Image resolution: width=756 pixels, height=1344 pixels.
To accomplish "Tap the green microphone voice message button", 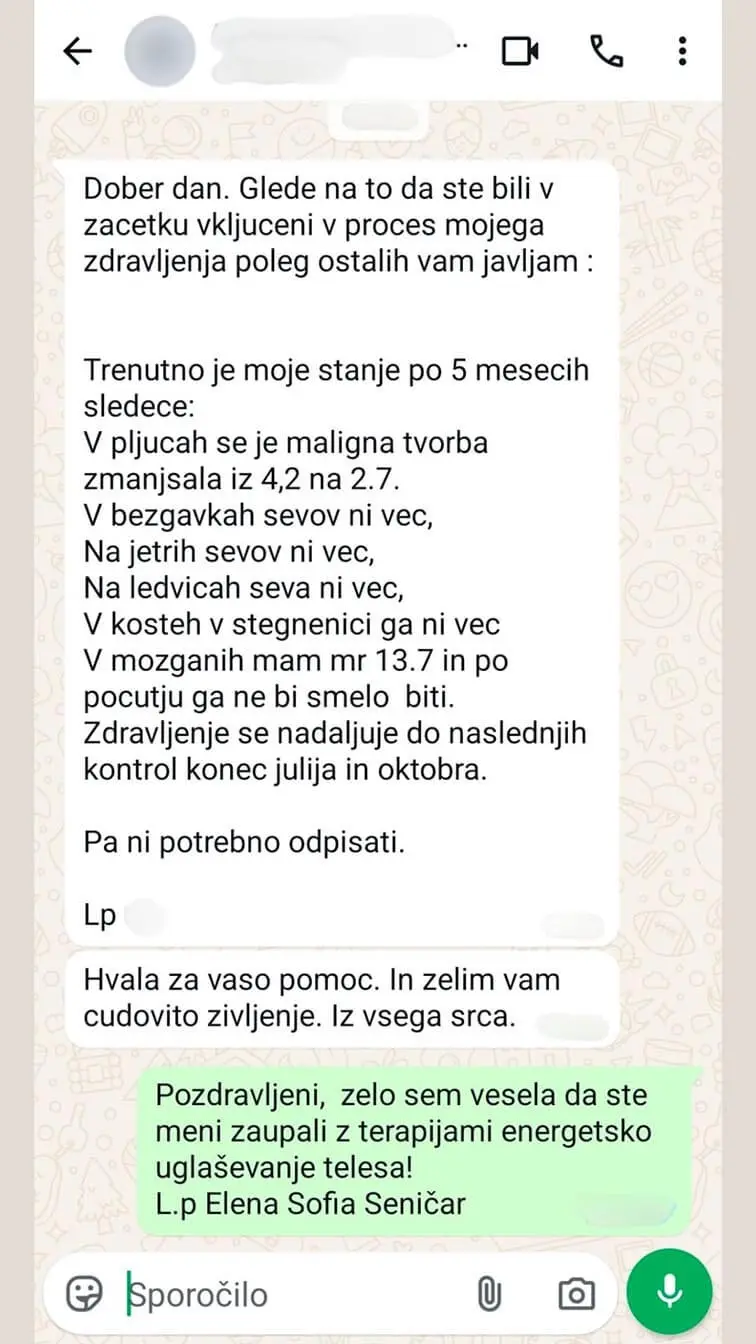I will pos(669,1293).
